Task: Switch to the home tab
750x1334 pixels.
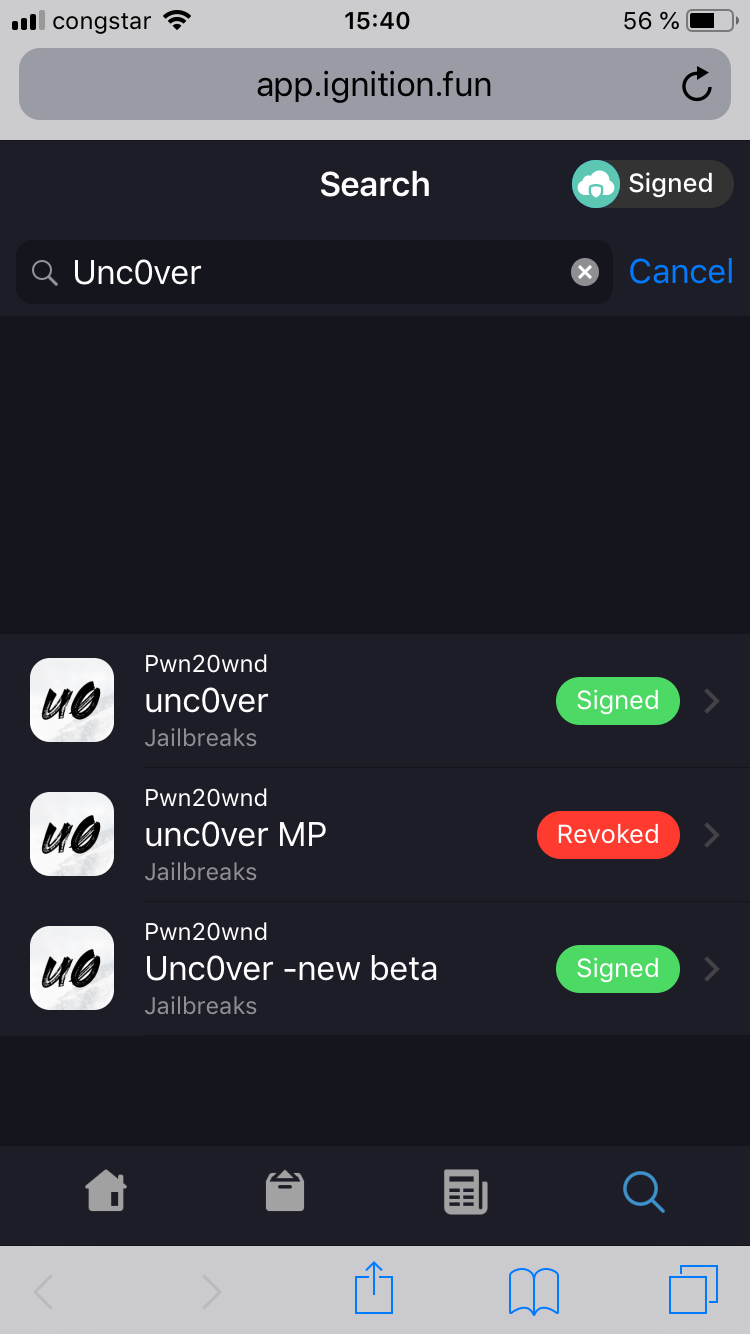Action: [x=106, y=1192]
